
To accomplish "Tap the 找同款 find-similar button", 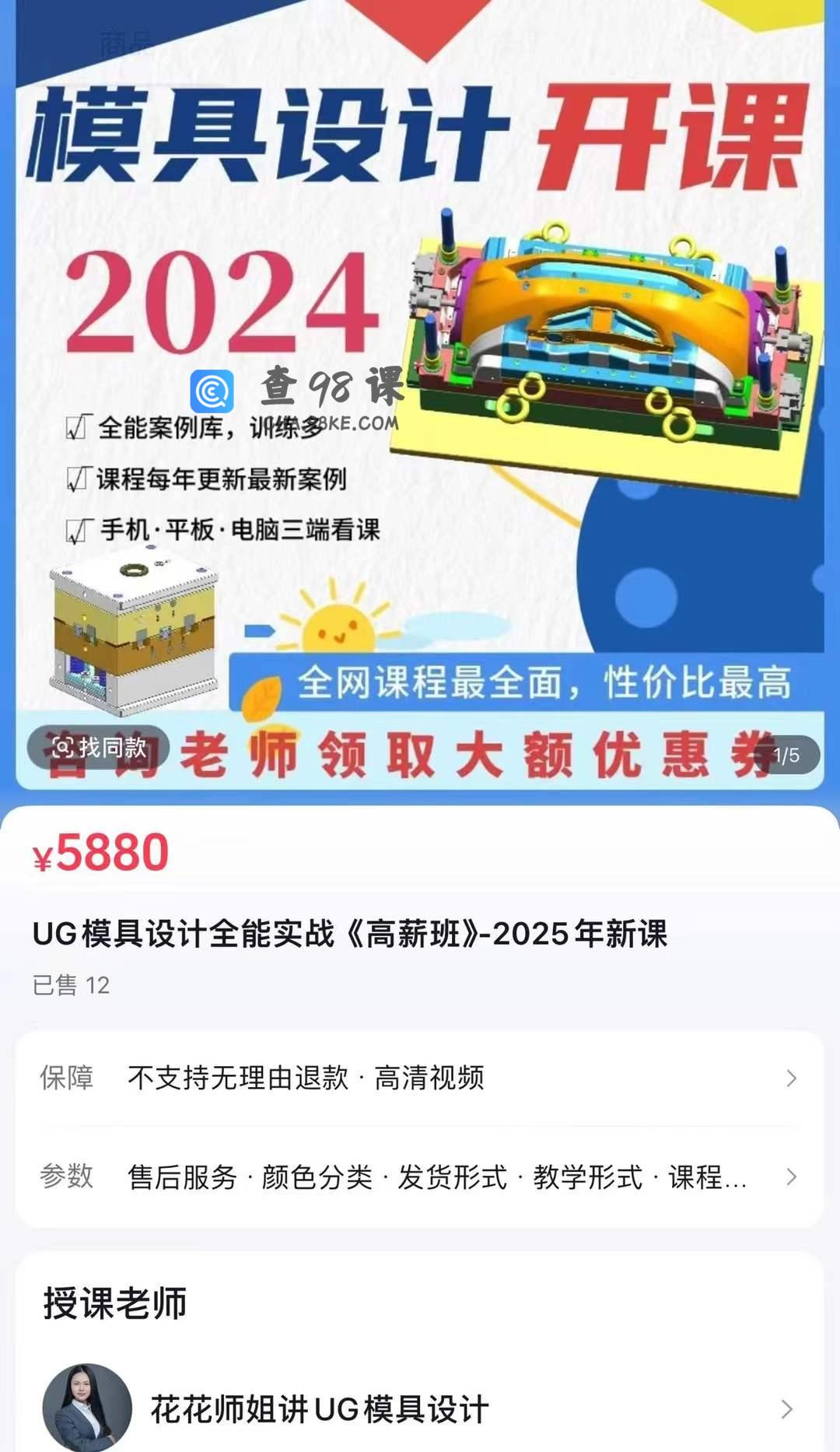I will tap(99, 748).
